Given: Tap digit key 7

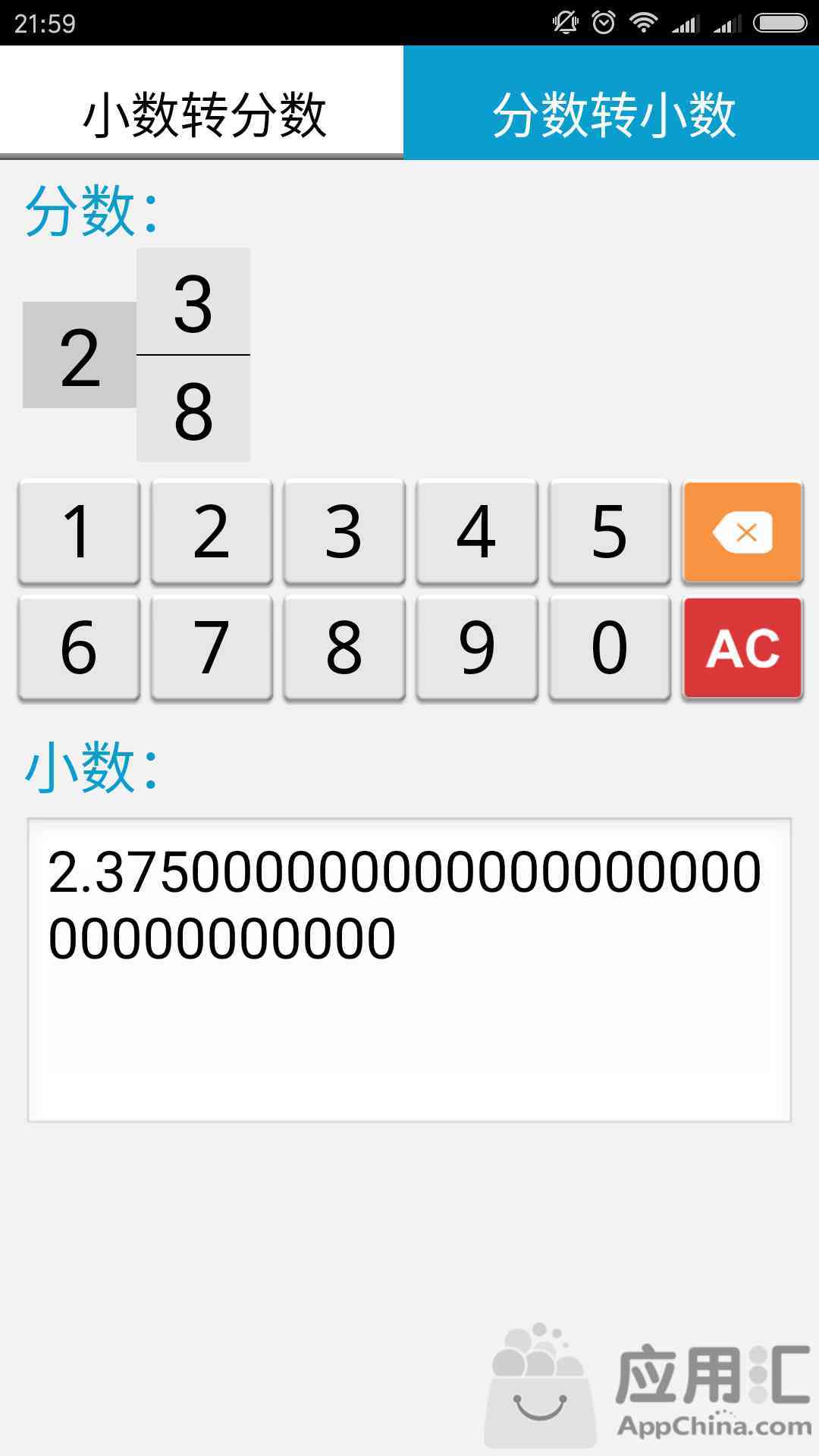Looking at the screenshot, I should coord(212,648).
